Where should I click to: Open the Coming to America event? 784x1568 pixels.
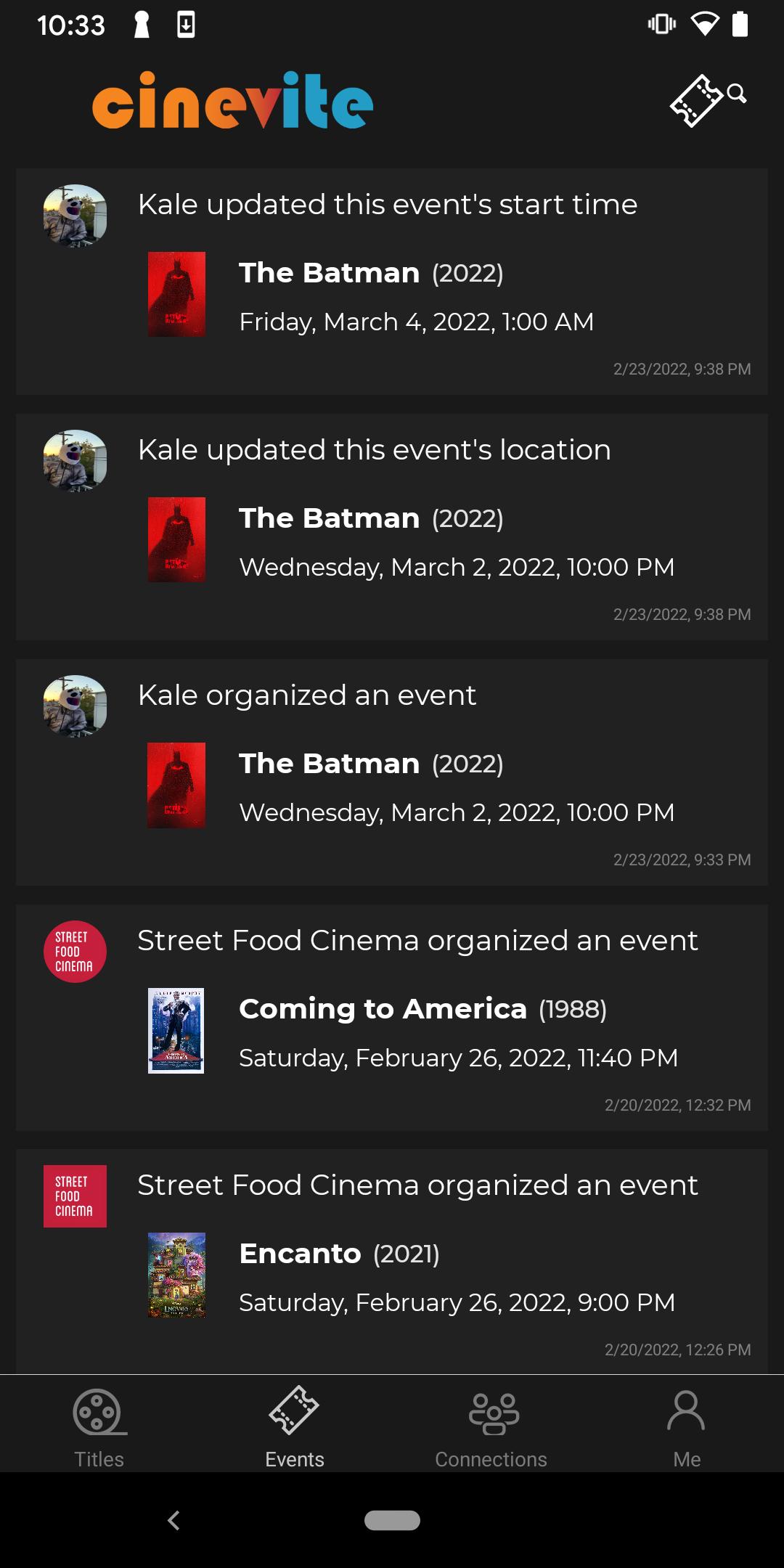click(x=392, y=1018)
